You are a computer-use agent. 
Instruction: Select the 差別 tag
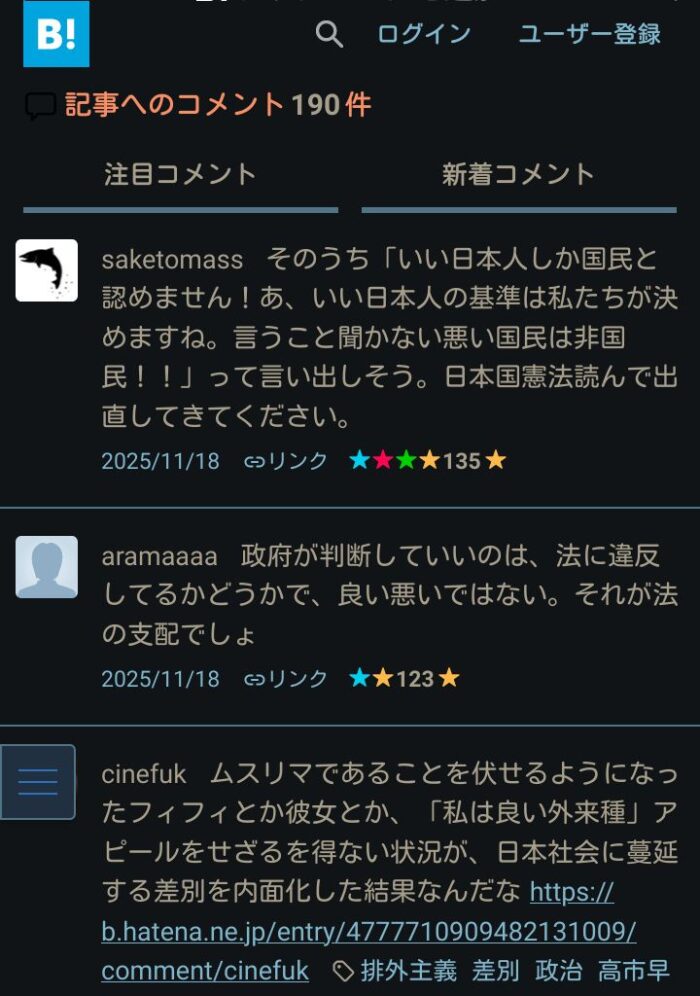[x=495, y=970]
